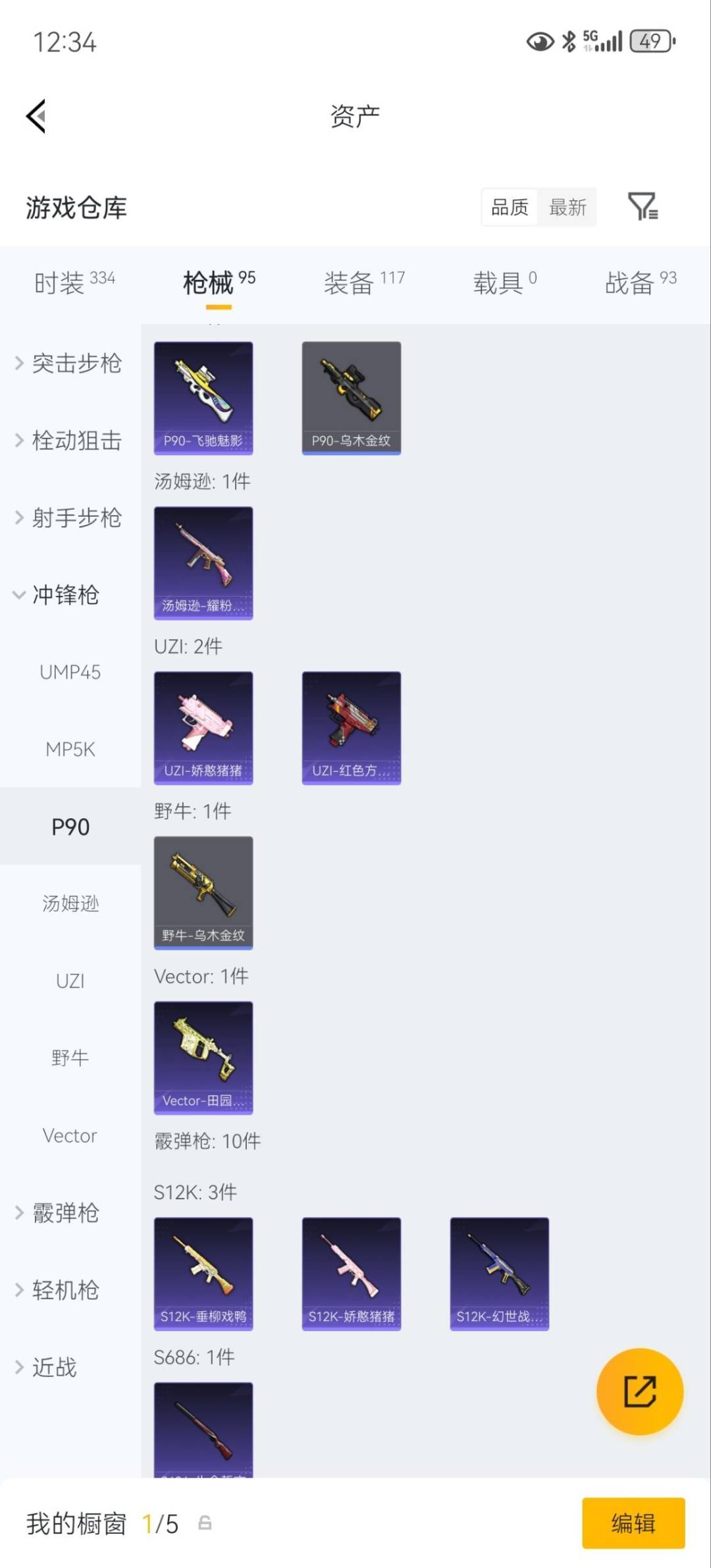
Task: Select 汤姆逊 in the sidebar
Action: coord(70,904)
